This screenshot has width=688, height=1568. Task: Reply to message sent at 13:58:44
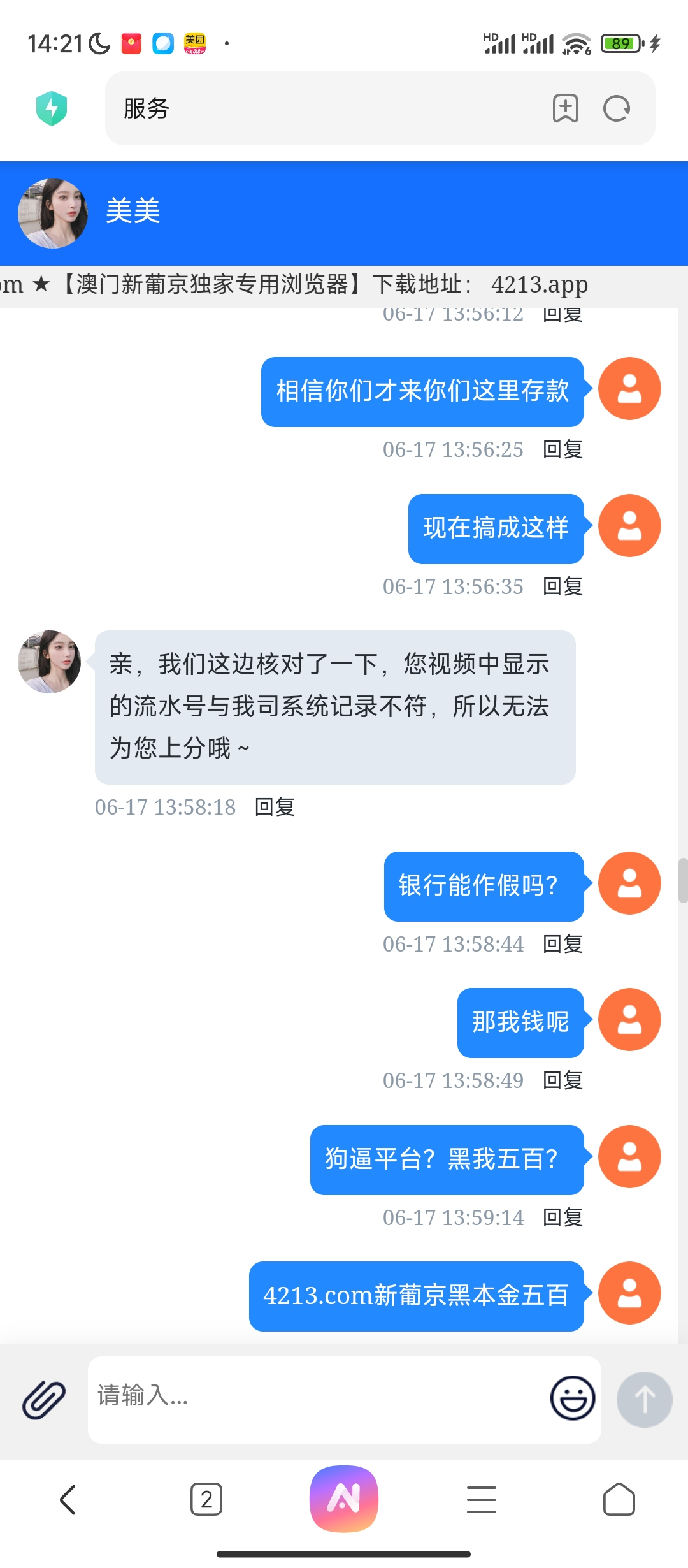tap(563, 944)
